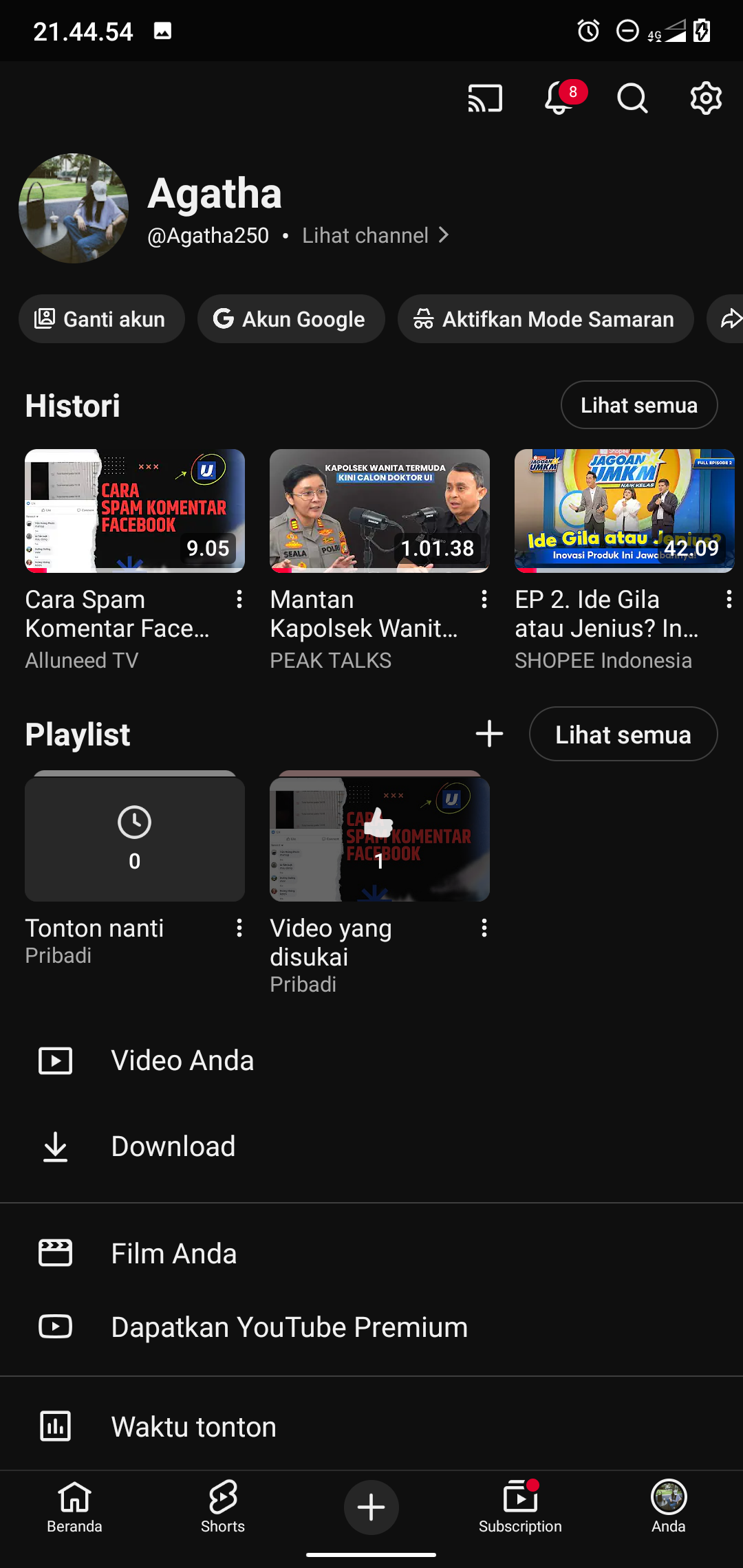Image resolution: width=743 pixels, height=1568 pixels.
Task: Play Cara Spam Komentar Facebook video
Action: [135, 511]
